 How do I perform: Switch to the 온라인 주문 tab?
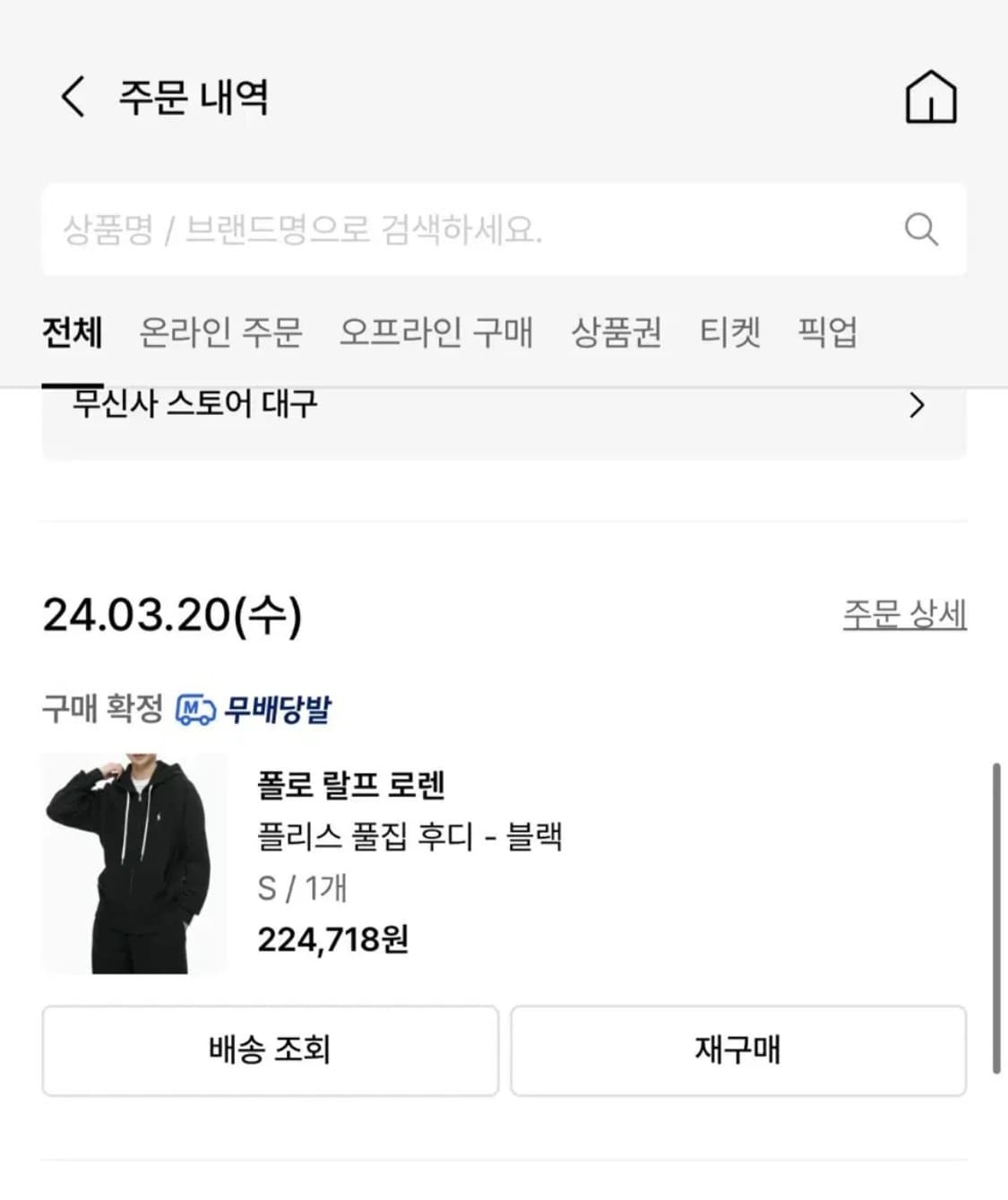pos(221,332)
